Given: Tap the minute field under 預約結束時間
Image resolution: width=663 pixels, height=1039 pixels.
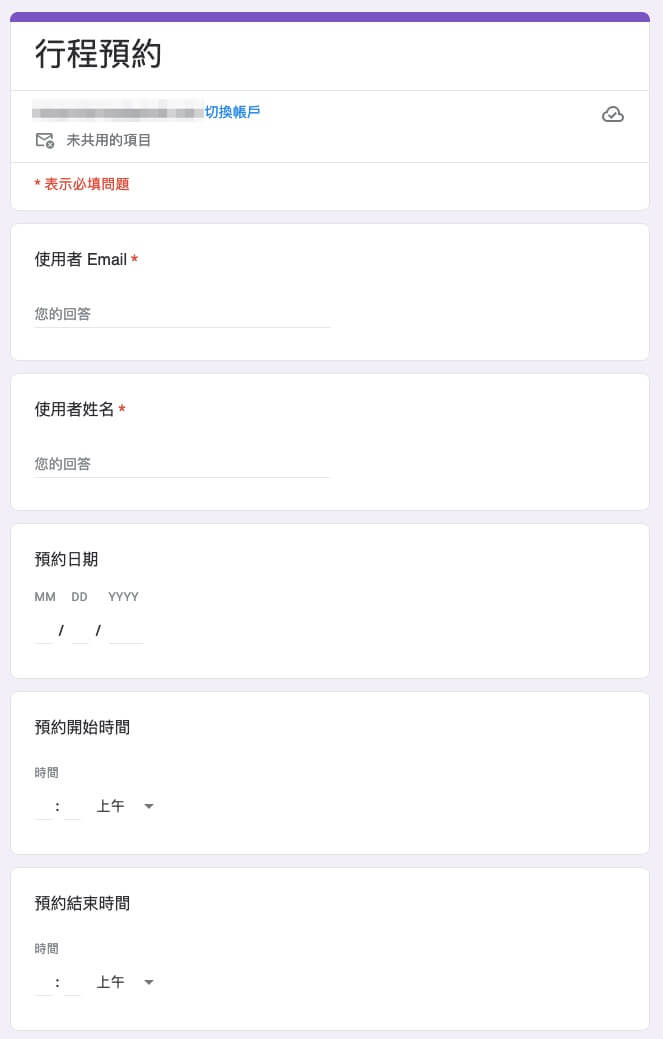Looking at the screenshot, I should [72, 983].
